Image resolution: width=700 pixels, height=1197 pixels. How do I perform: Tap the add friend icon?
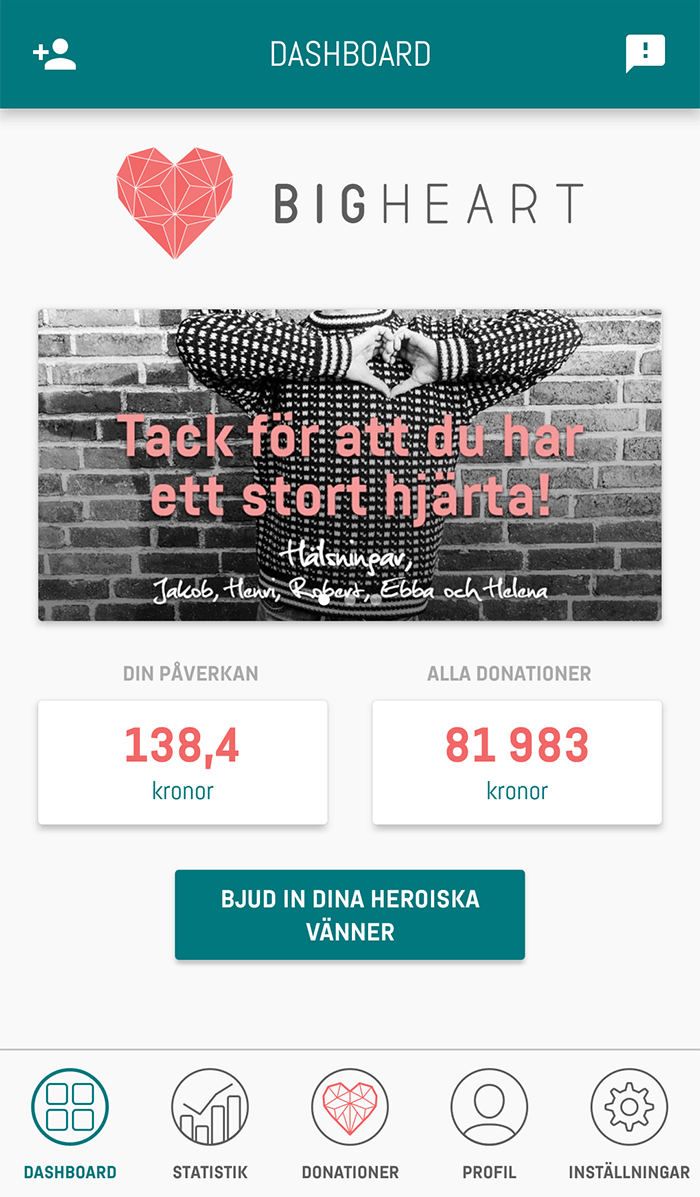54,54
